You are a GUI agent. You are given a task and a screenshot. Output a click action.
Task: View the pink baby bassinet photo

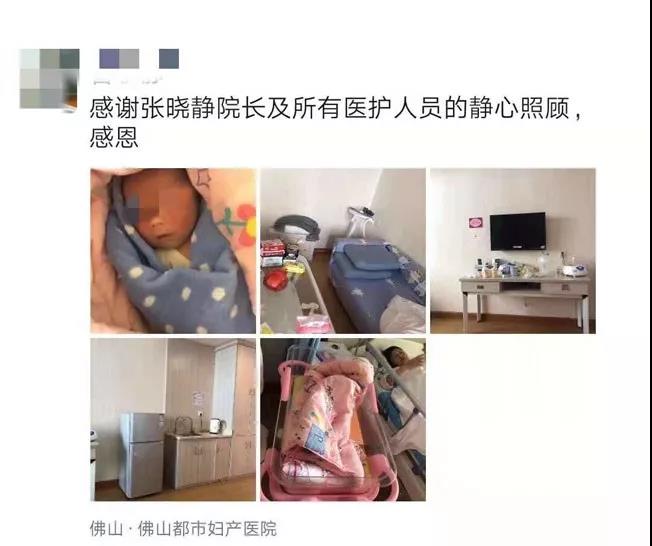pyautogui.click(x=343, y=419)
